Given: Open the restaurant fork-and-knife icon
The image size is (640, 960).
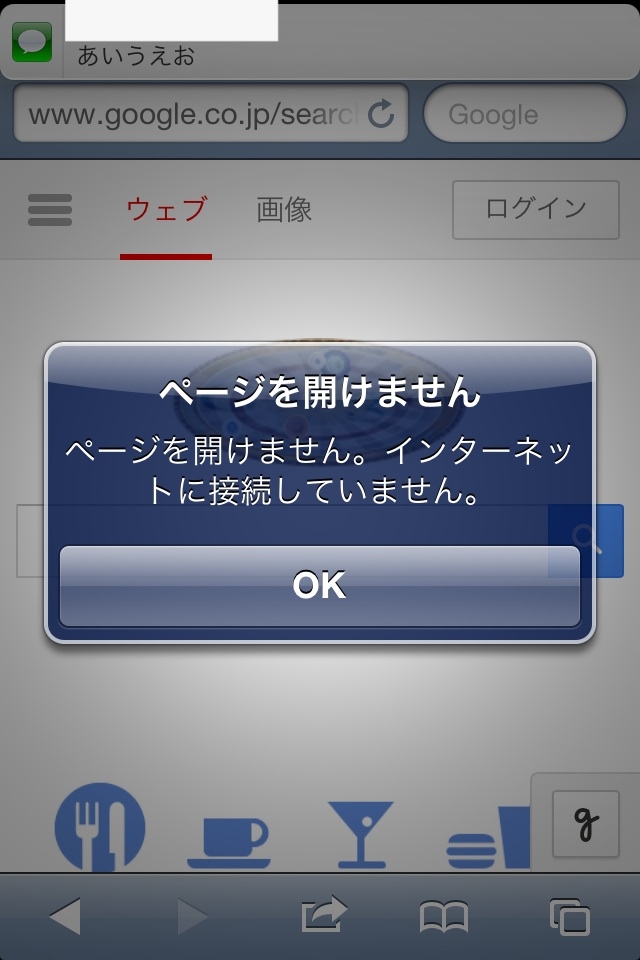Looking at the screenshot, I should pos(99,827).
